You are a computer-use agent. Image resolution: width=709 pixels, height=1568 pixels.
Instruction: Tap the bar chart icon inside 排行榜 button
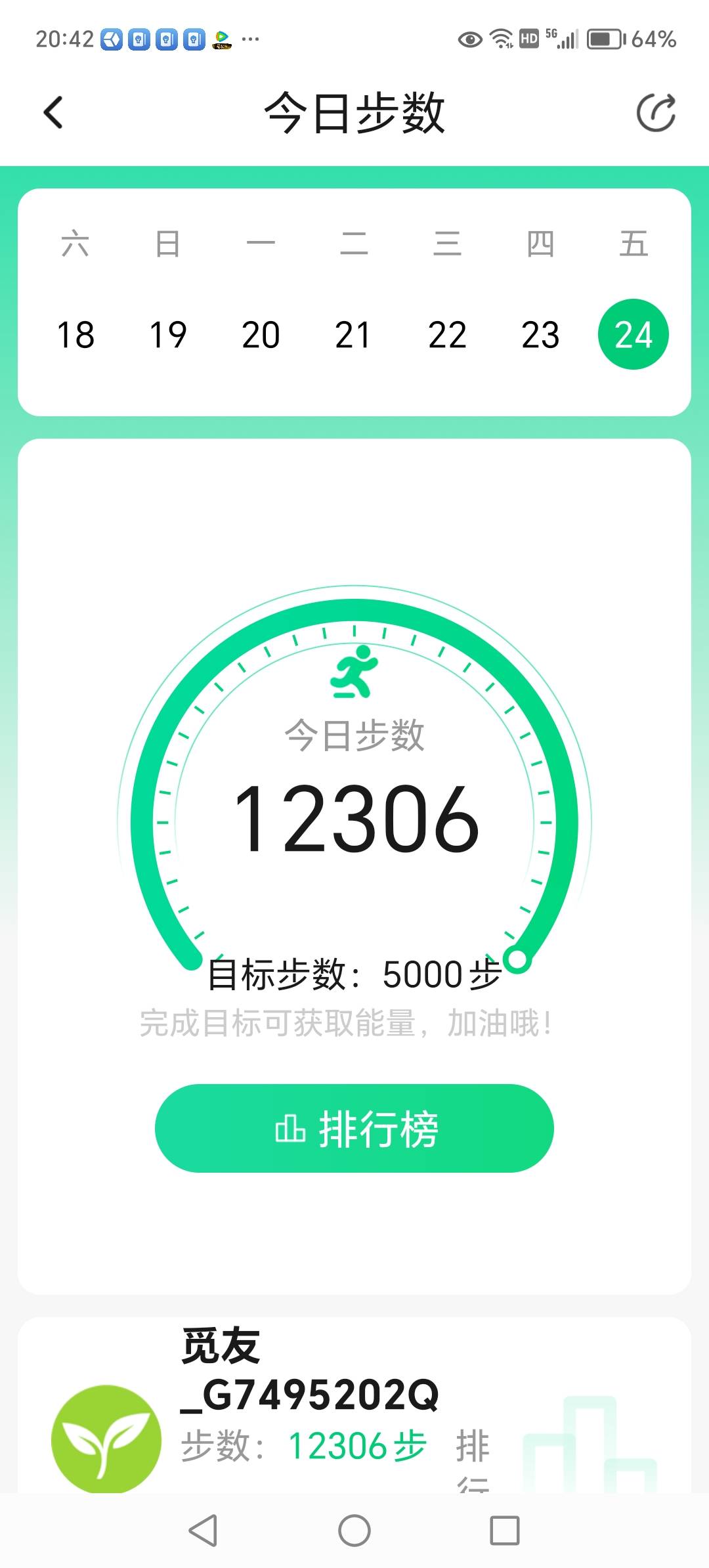(x=292, y=1128)
